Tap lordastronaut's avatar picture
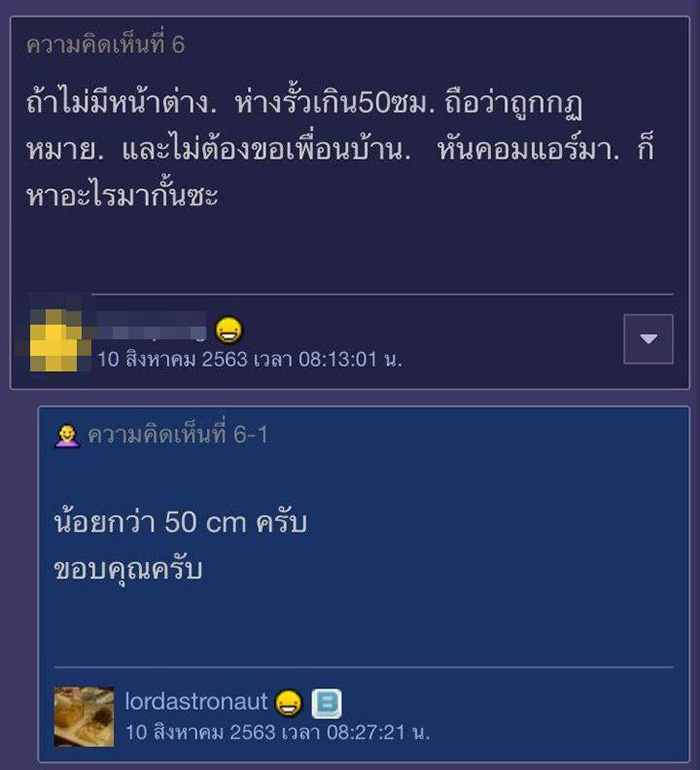The width and height of the screenshot is (700, 770). (x=84, y=716)
